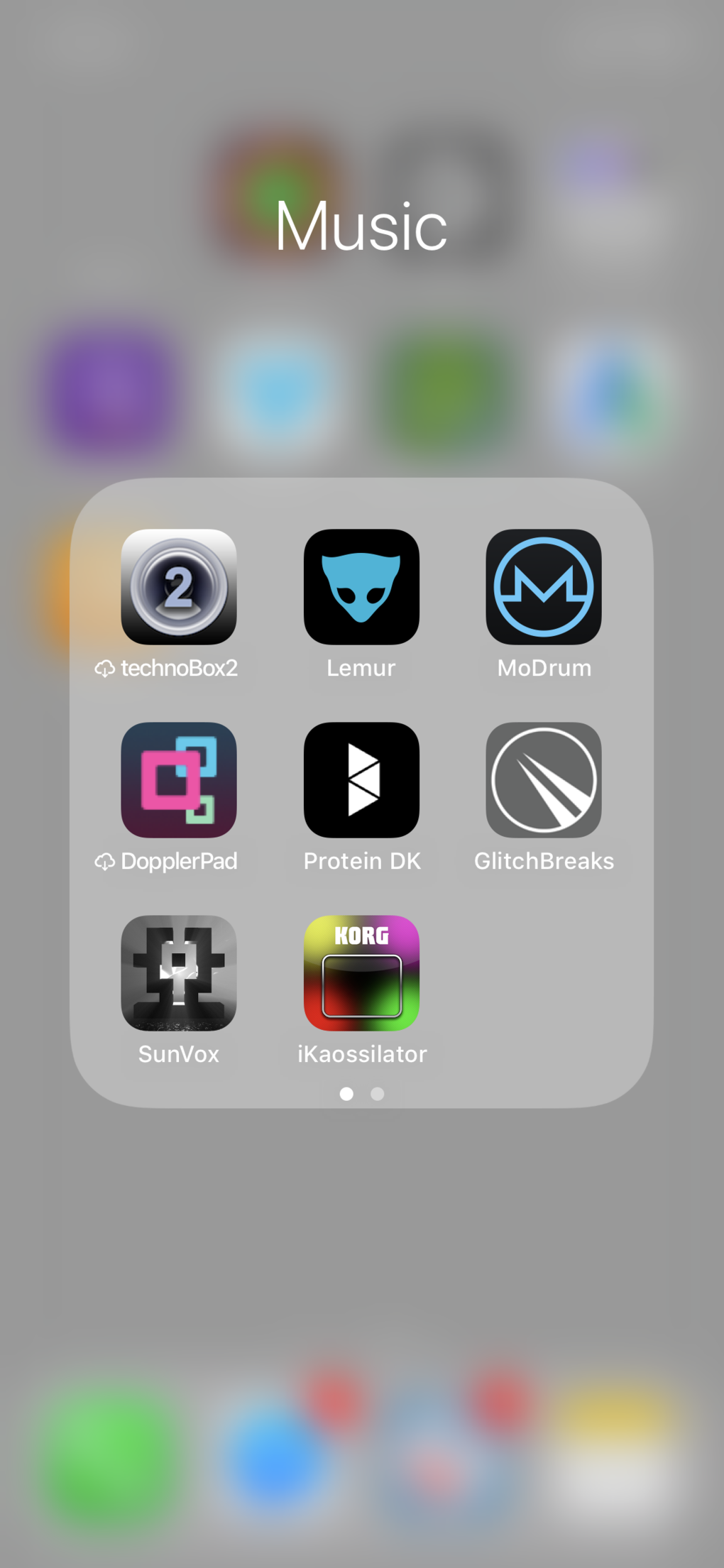Screen dimensions: 724x1568
Task: Open the MoDrum drum machine app
Action: click(544, 587)
